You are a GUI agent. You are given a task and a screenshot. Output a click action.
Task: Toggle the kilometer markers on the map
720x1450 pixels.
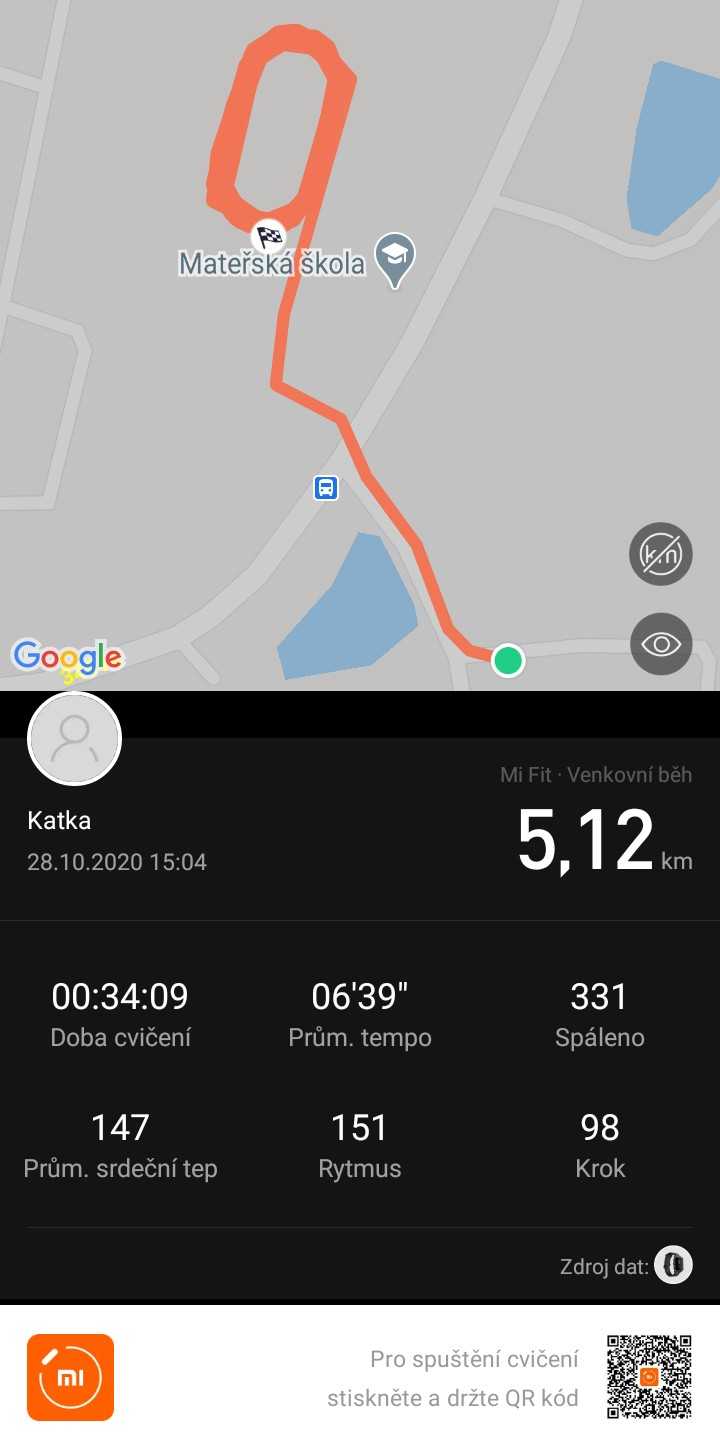pos(661,554)
